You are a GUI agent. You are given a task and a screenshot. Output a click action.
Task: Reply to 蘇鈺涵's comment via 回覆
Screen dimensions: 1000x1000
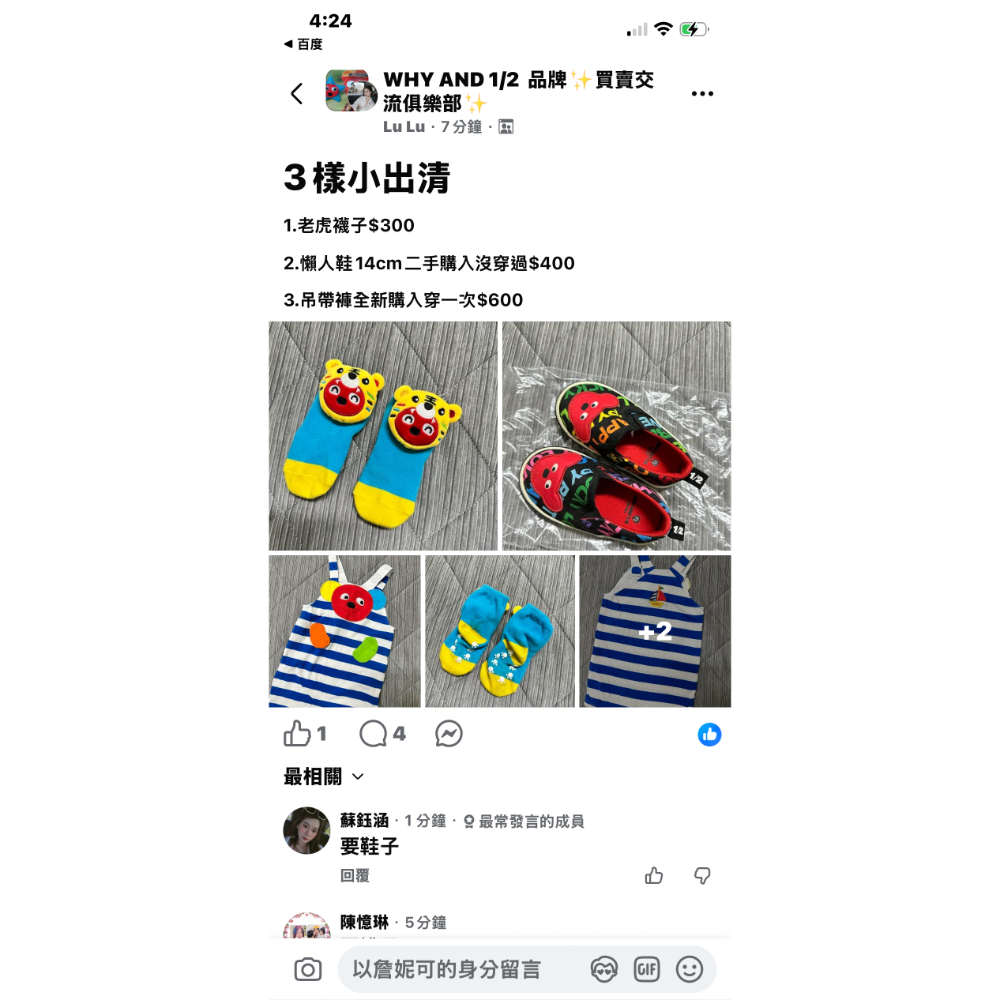[355, 876]
